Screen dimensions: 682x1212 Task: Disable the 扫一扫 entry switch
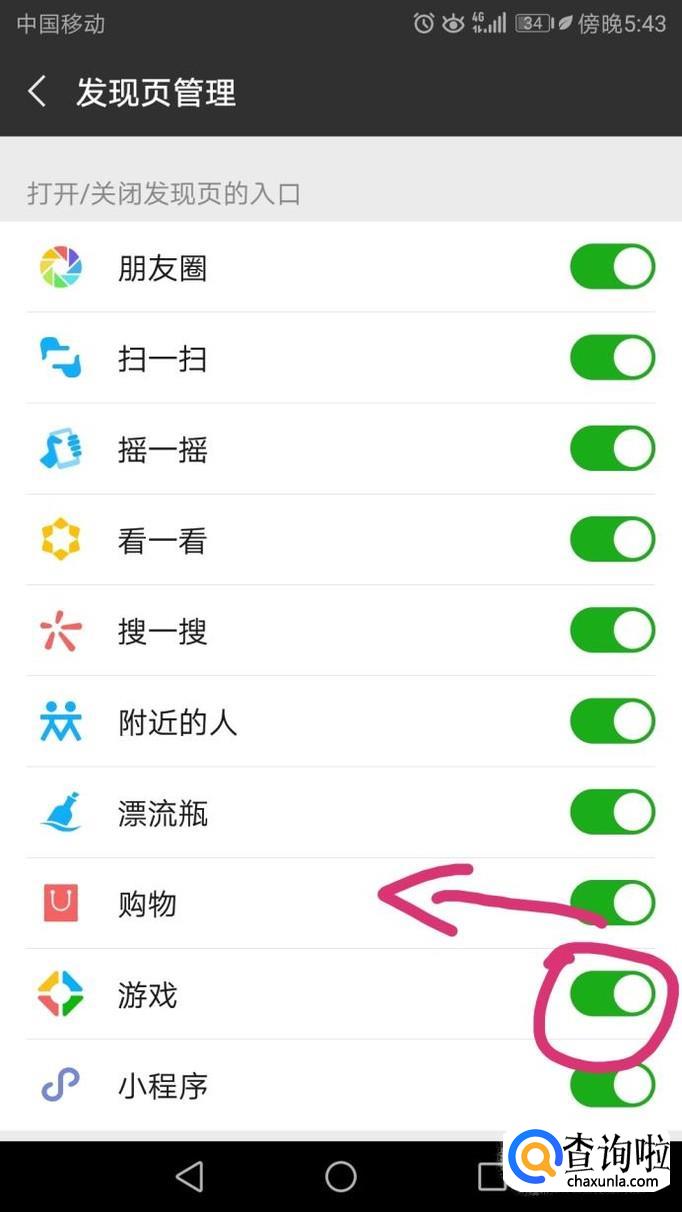tap(612, 357)
